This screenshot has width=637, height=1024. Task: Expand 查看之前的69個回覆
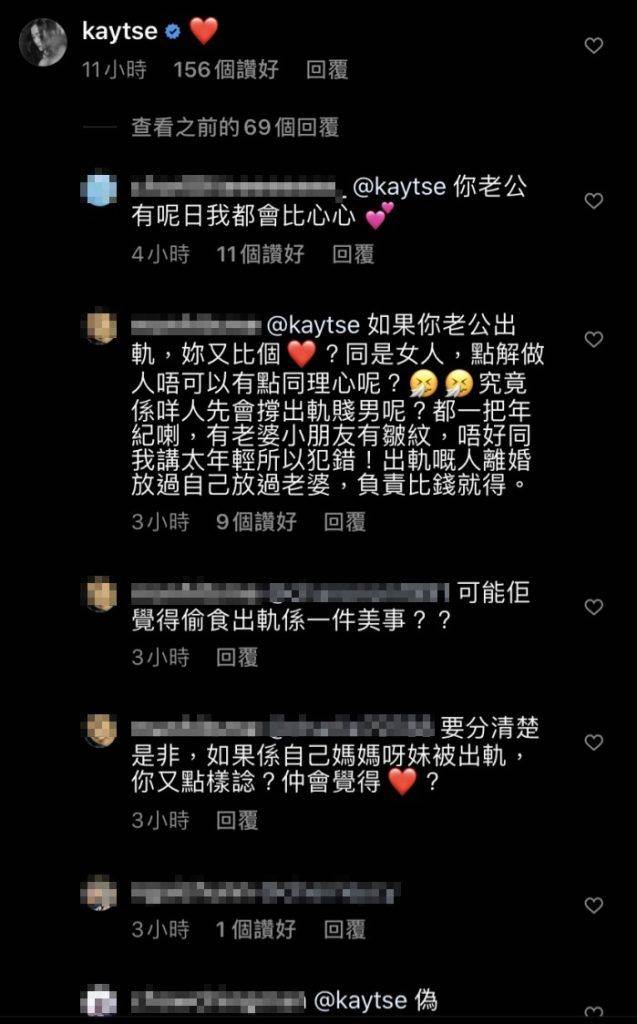235,127
